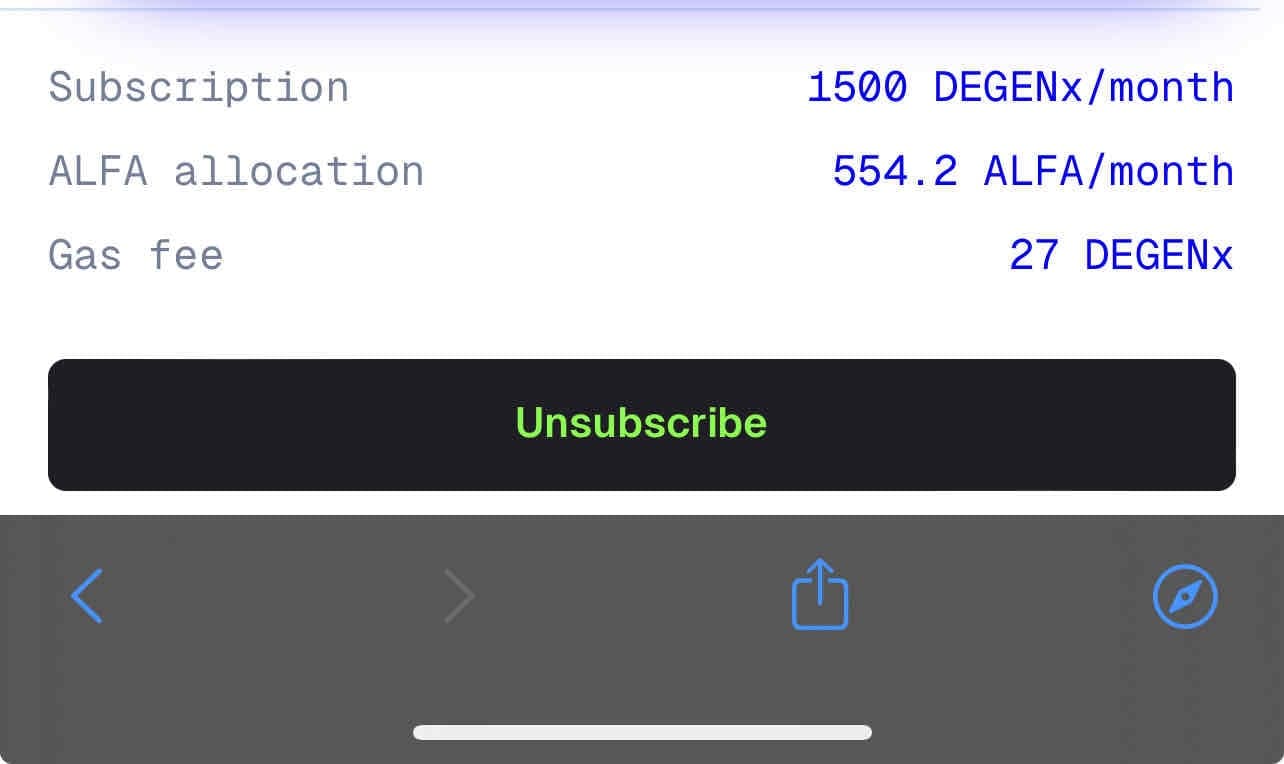Image resolution: width=1284 pixels, height=764 pixels.
Task: Tap the Unsubscribe button
Action: click(641, 424)
